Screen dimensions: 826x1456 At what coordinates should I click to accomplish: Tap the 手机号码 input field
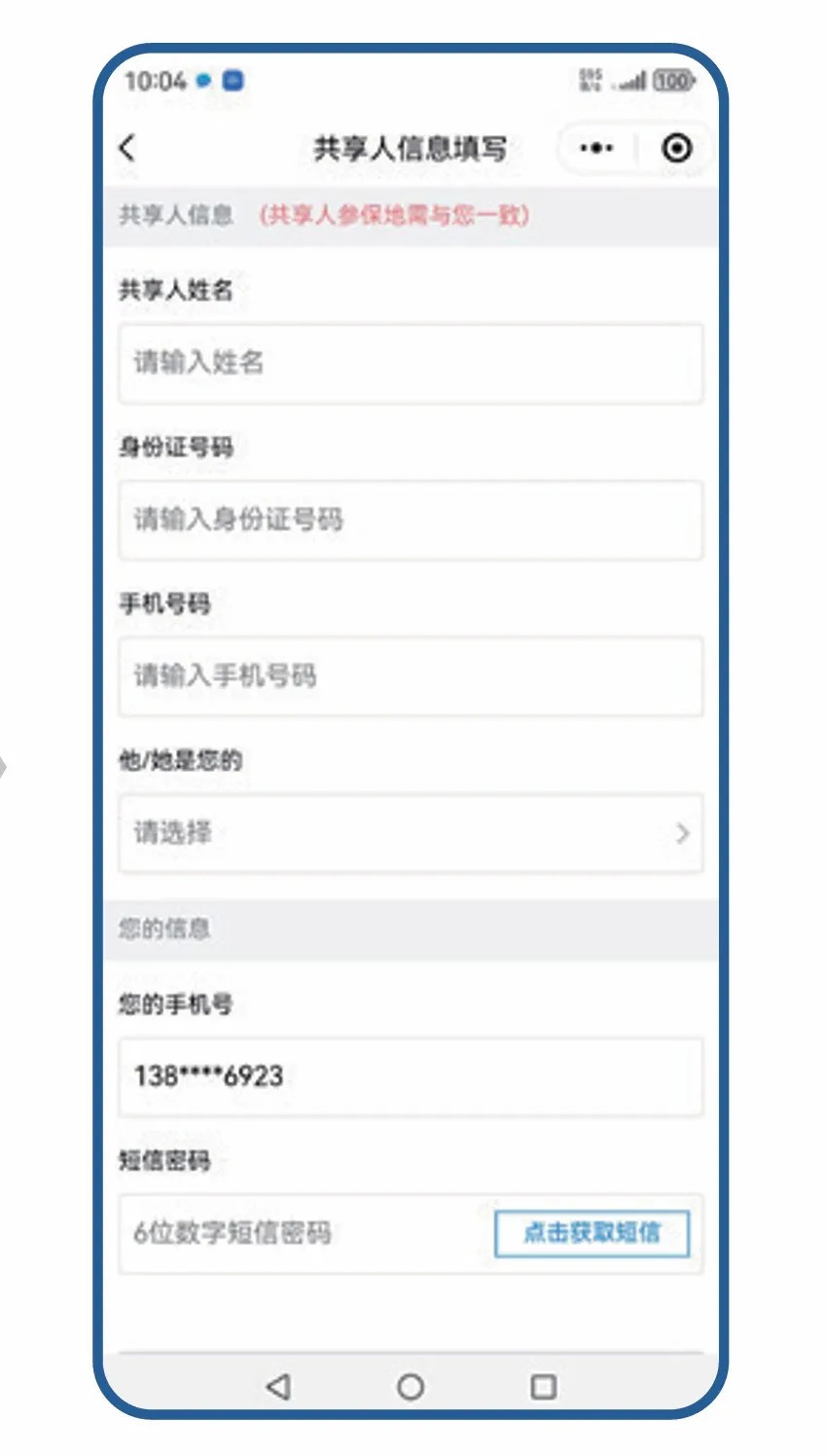click(x=410, y=676)
